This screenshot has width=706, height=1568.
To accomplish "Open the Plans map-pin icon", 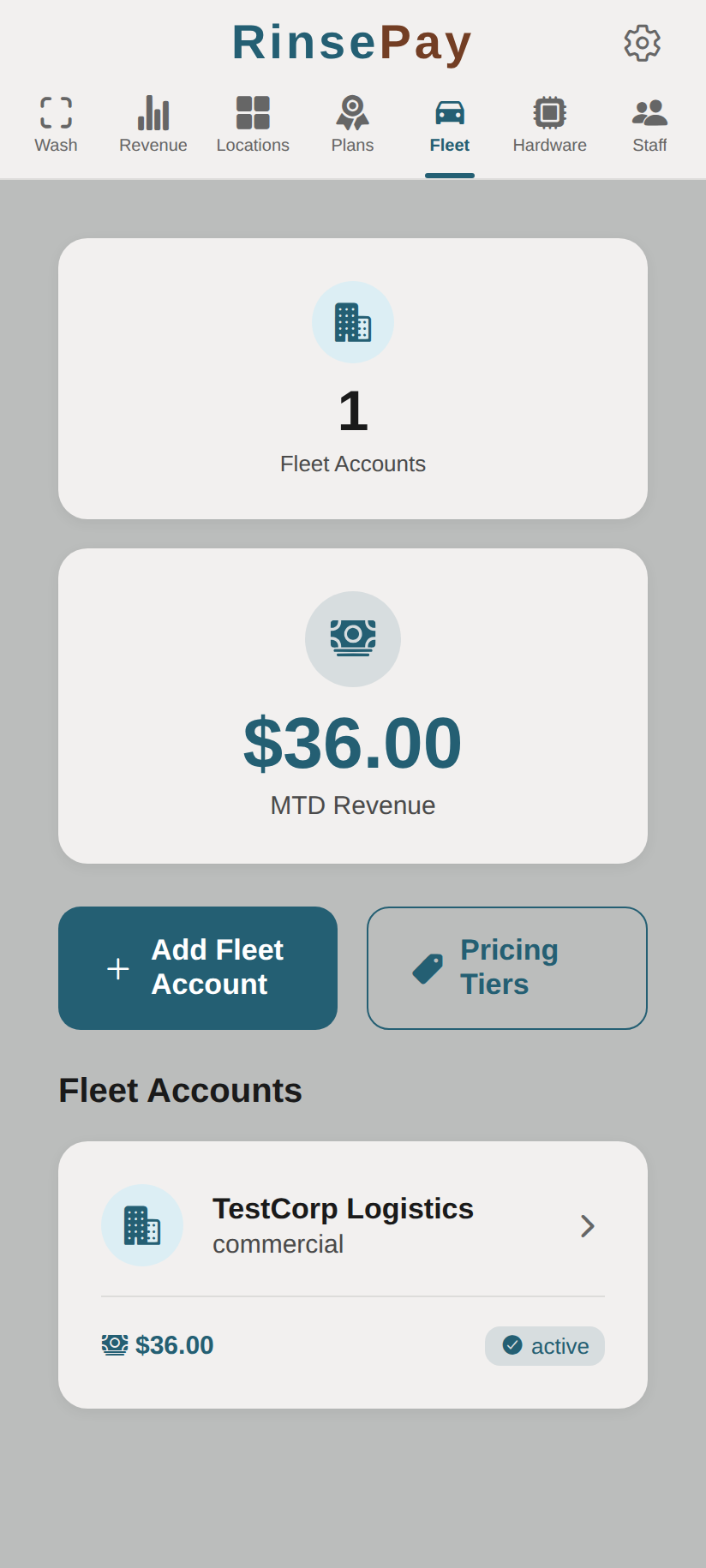I will (352, 111).
